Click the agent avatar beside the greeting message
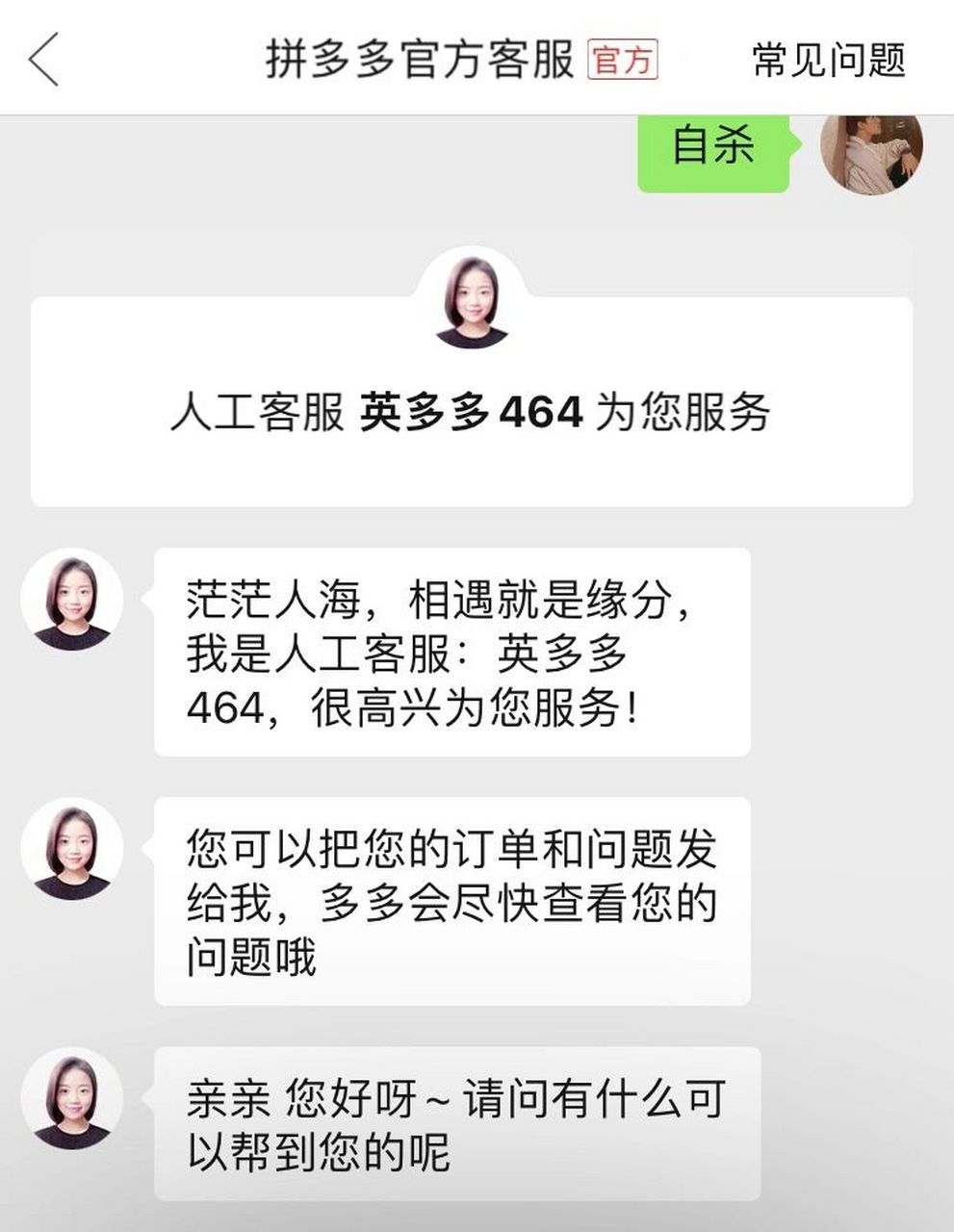Image resolution: width=954 pixels, height=1232 pixels. pos(70,597)
